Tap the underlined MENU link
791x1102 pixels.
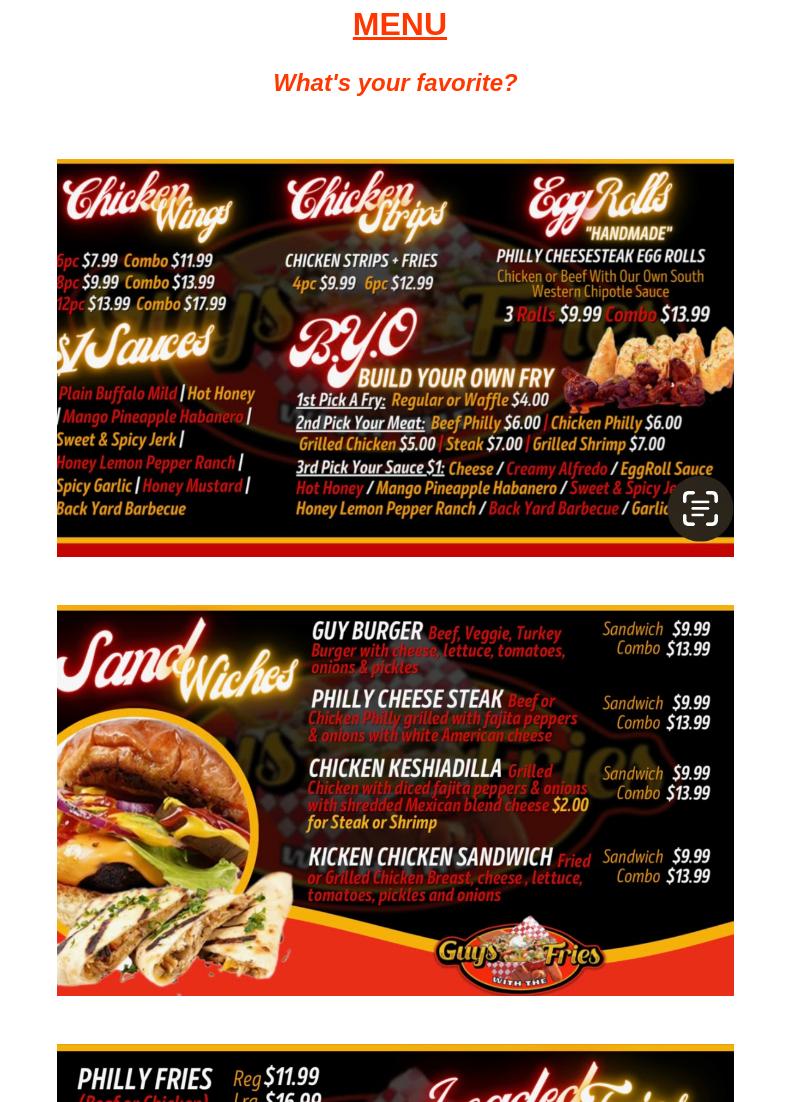pyautogui.click(x=399, y=24)
